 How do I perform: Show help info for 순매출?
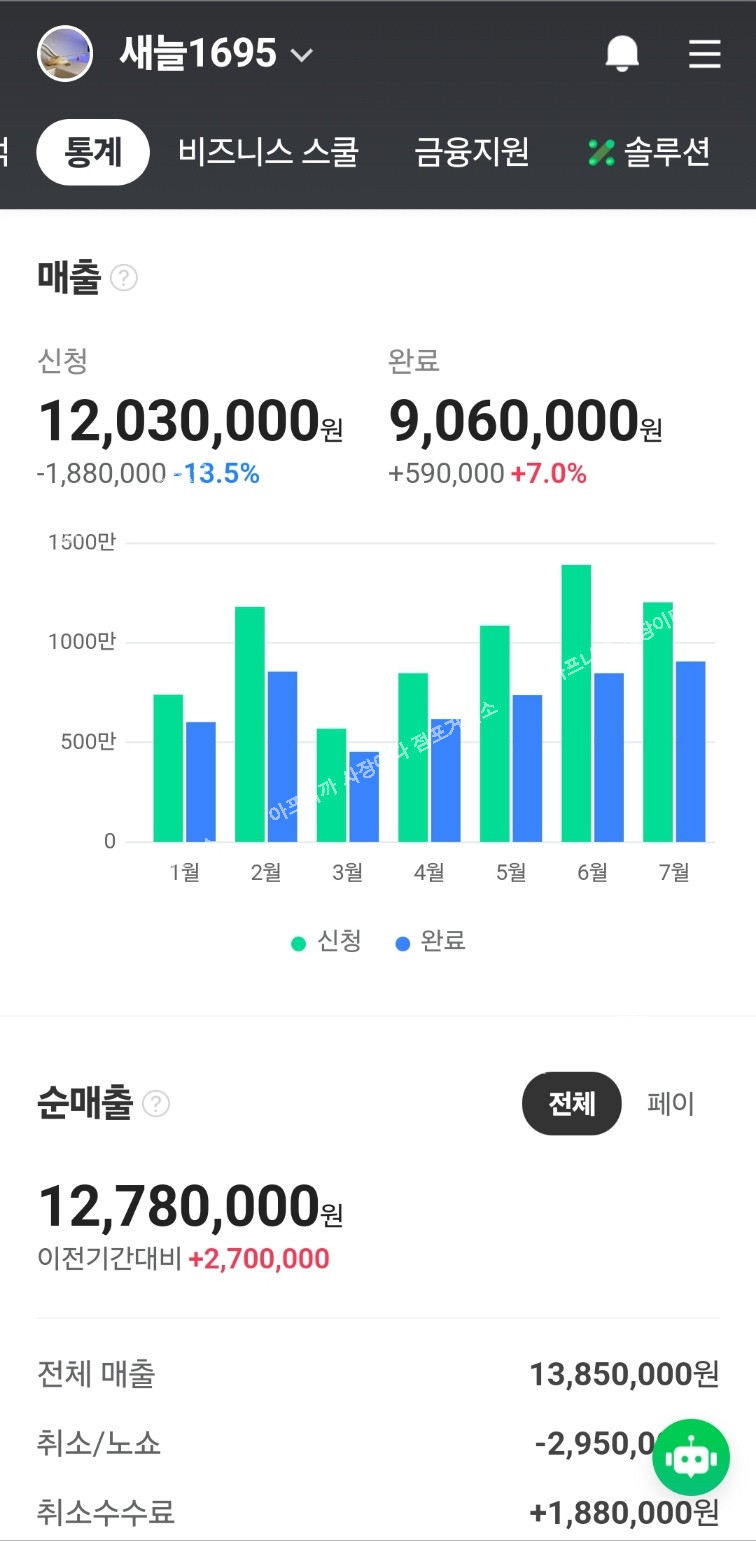coord(156,1104)
